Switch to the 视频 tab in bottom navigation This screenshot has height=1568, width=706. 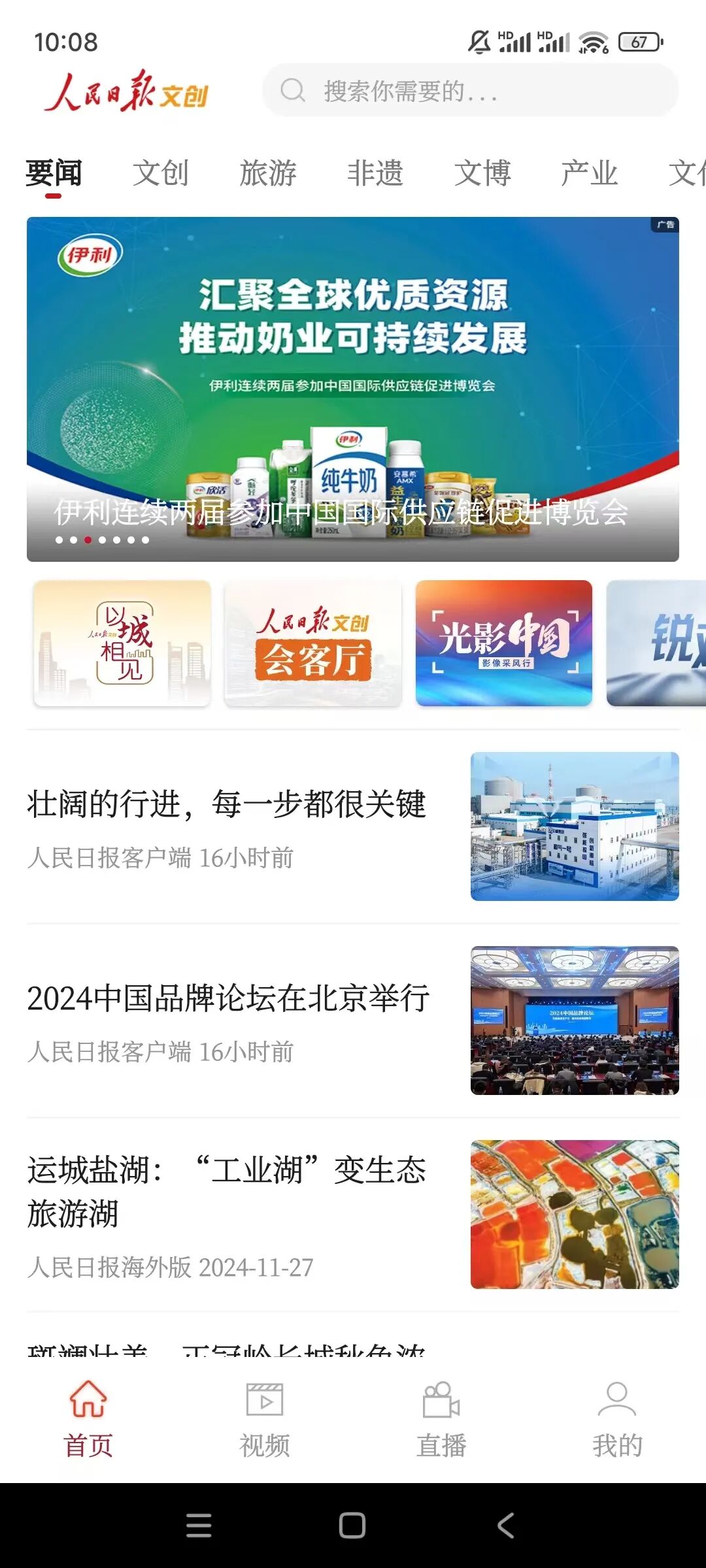point(265,1419)
